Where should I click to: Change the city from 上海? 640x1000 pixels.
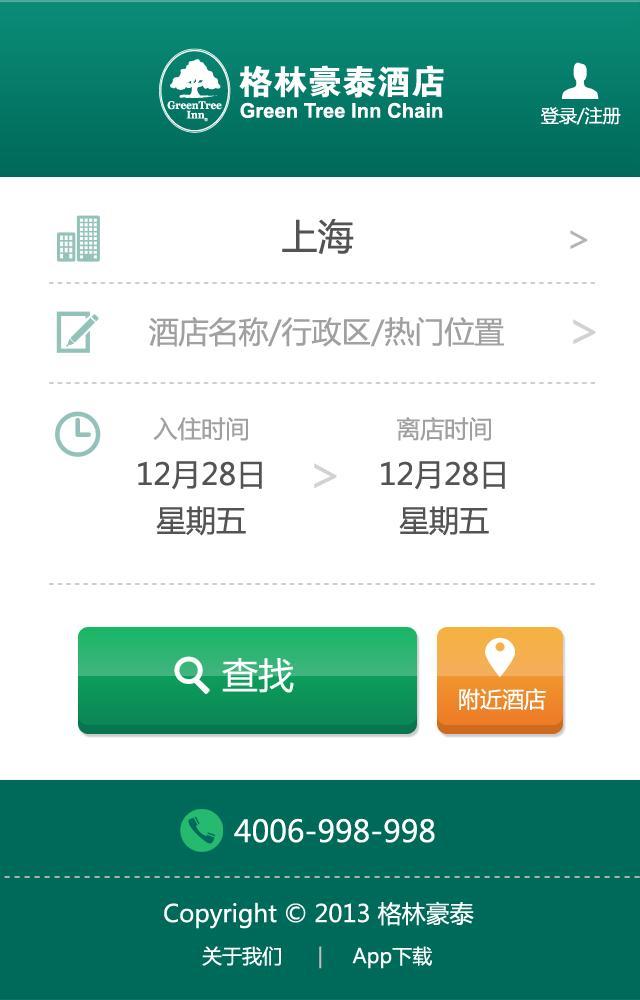point(318,238)
